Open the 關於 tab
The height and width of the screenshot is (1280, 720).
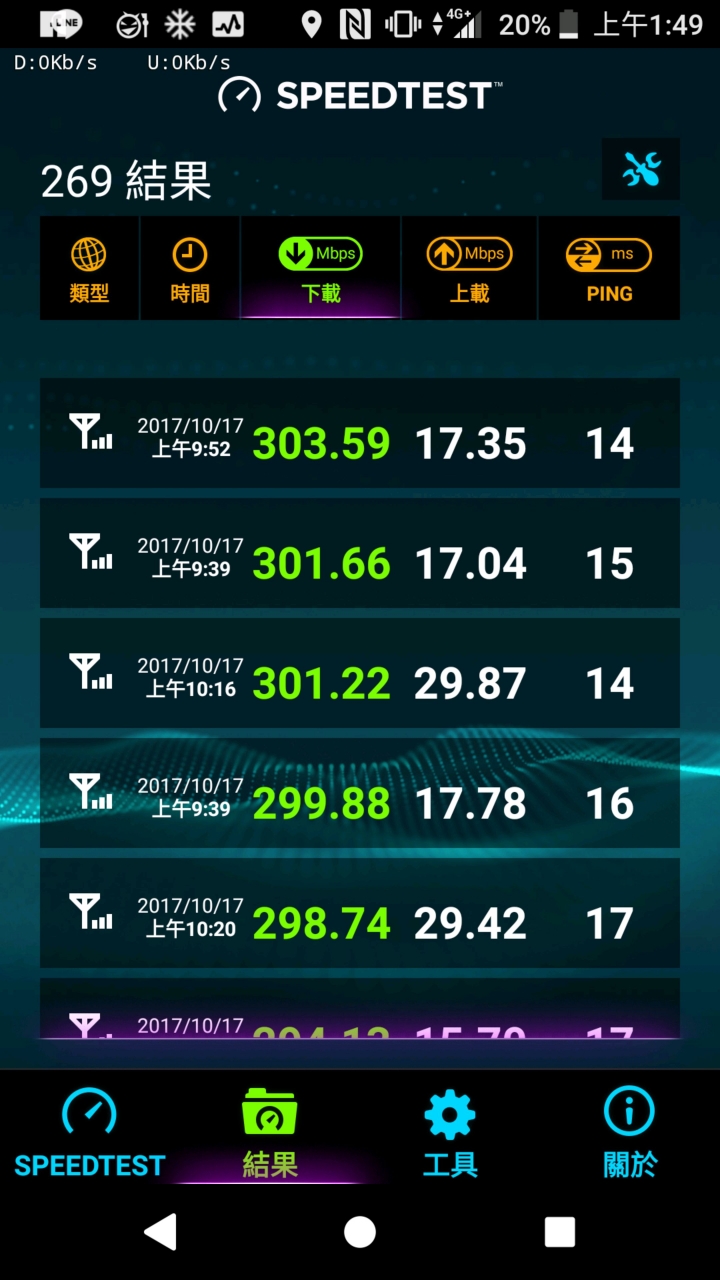point(630,1132)
